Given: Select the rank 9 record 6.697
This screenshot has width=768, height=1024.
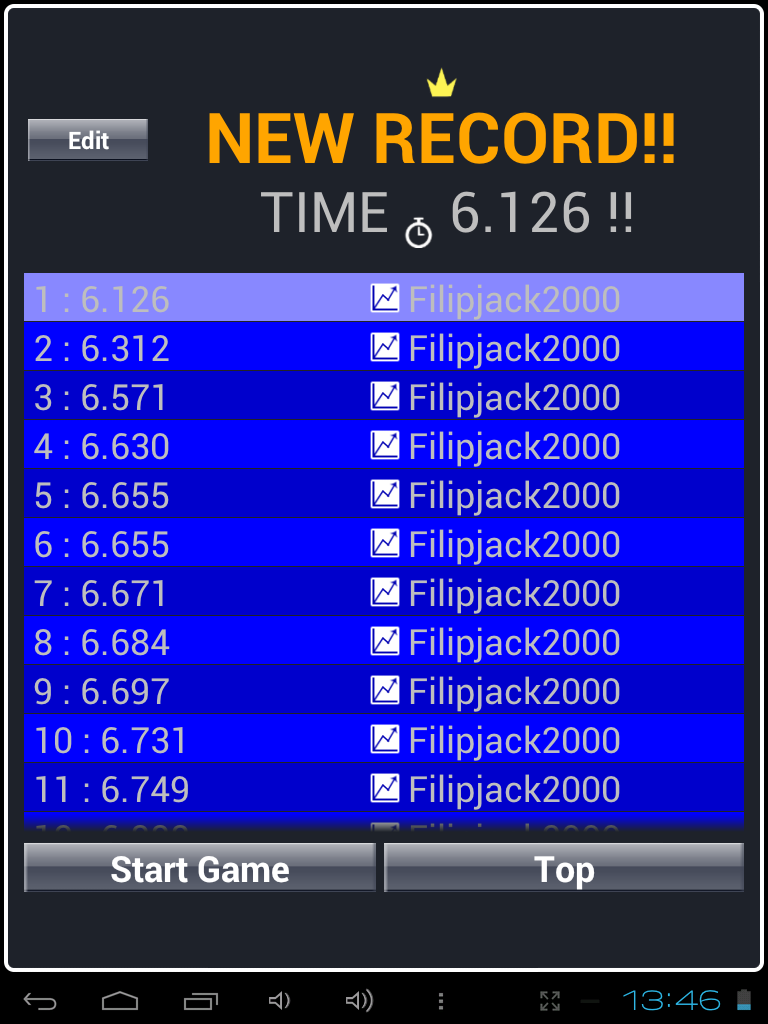Looking at the screenshot, I should (383, 690).
